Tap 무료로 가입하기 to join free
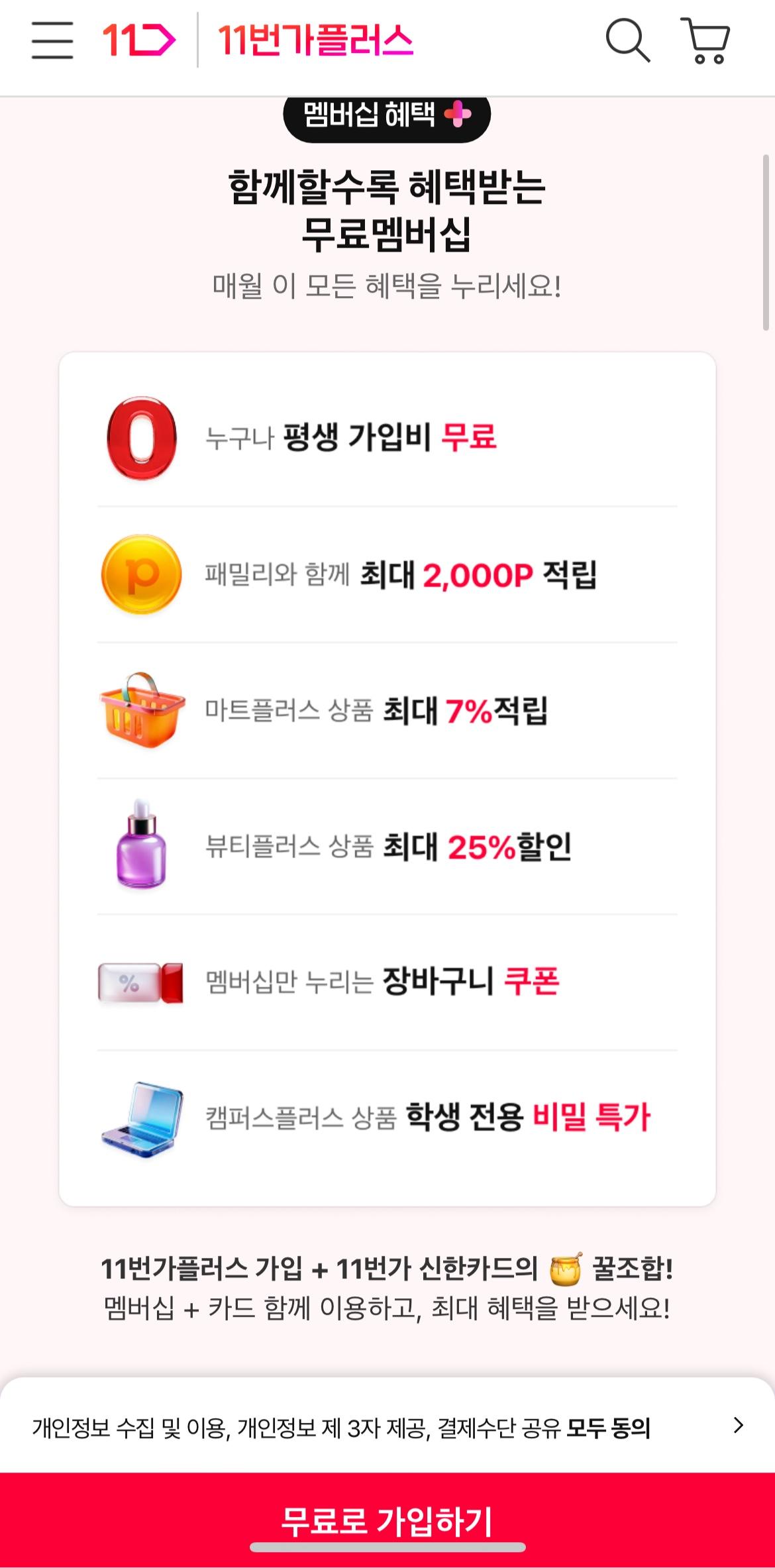Screen dimensions: 775x1568 (x=387, y=1520)
